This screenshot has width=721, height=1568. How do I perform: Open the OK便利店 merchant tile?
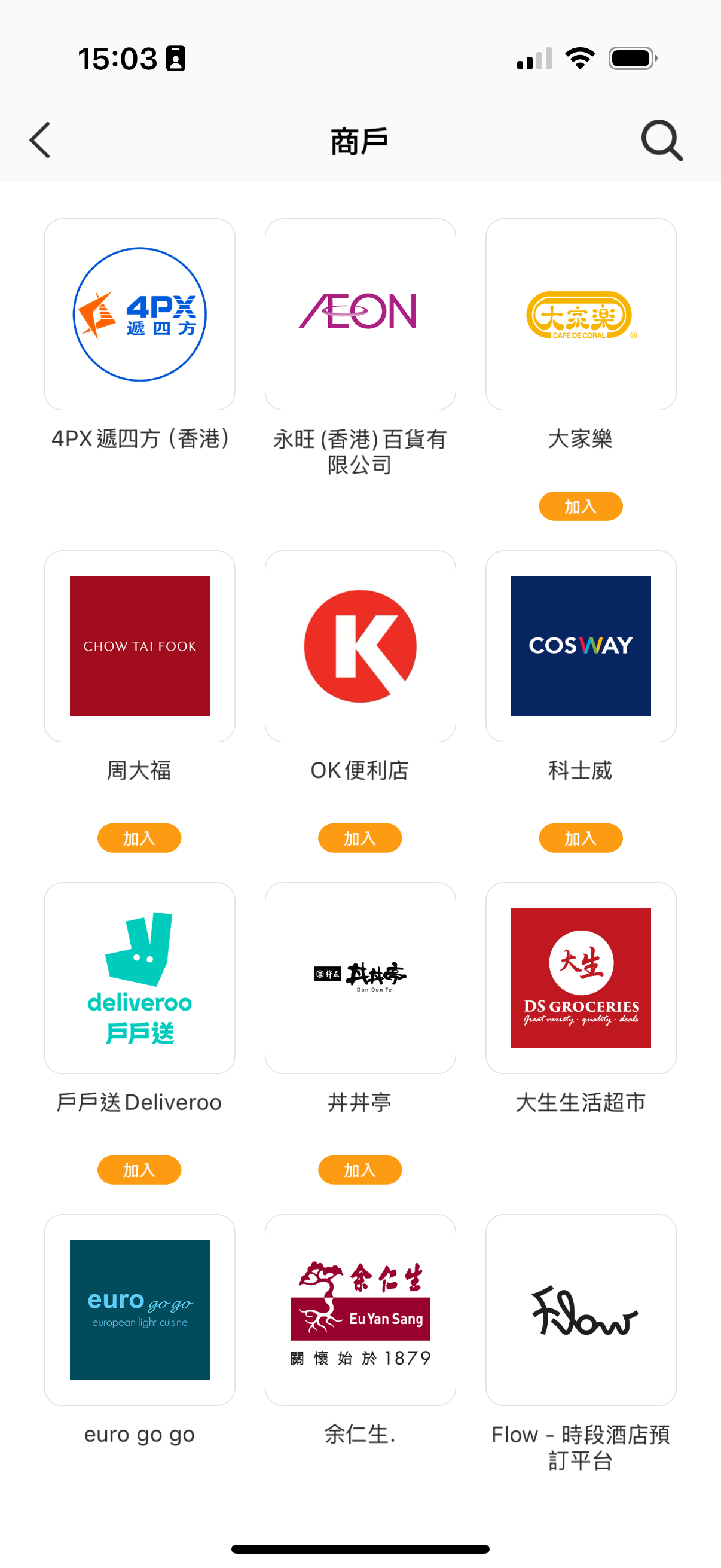360,646
